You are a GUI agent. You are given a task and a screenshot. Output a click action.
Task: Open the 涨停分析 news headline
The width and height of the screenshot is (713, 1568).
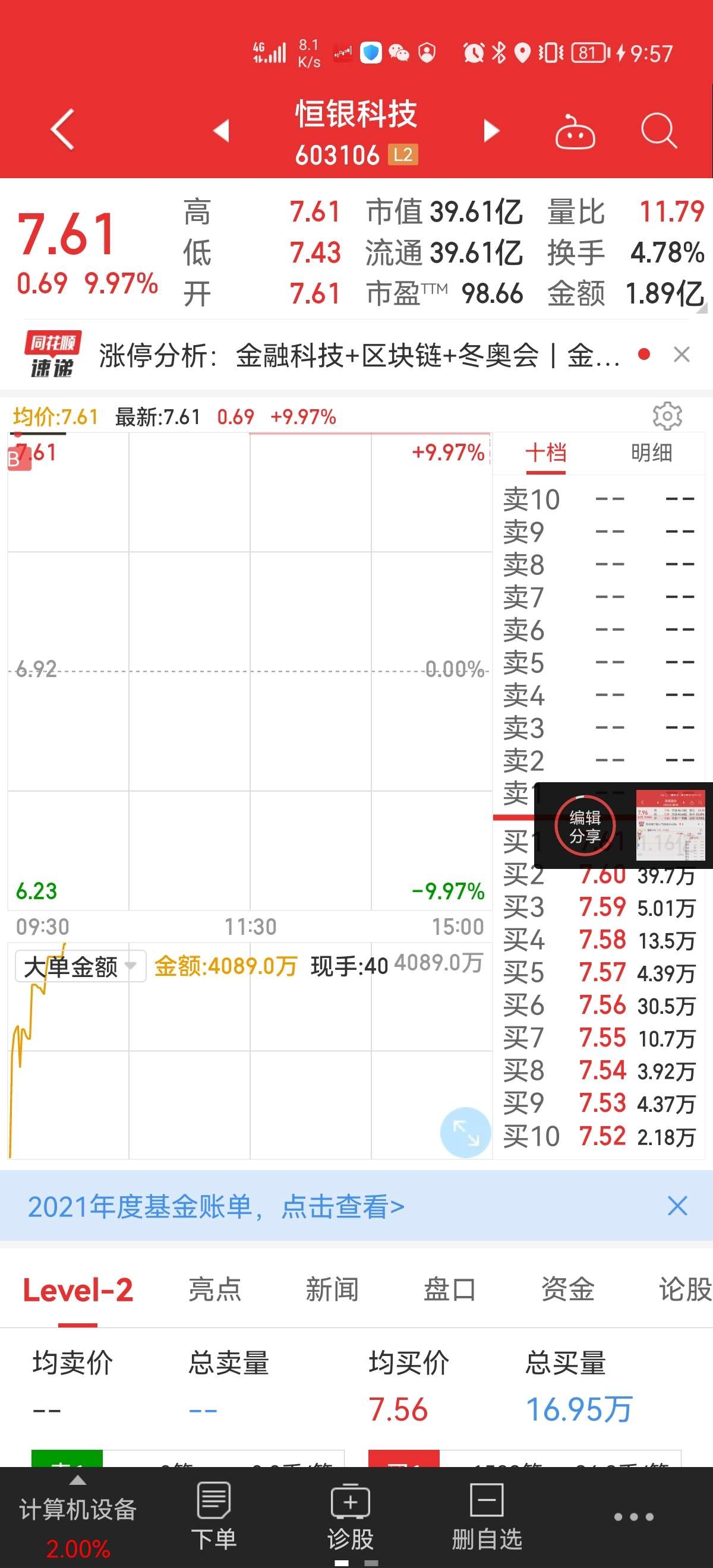click(359, 355)
